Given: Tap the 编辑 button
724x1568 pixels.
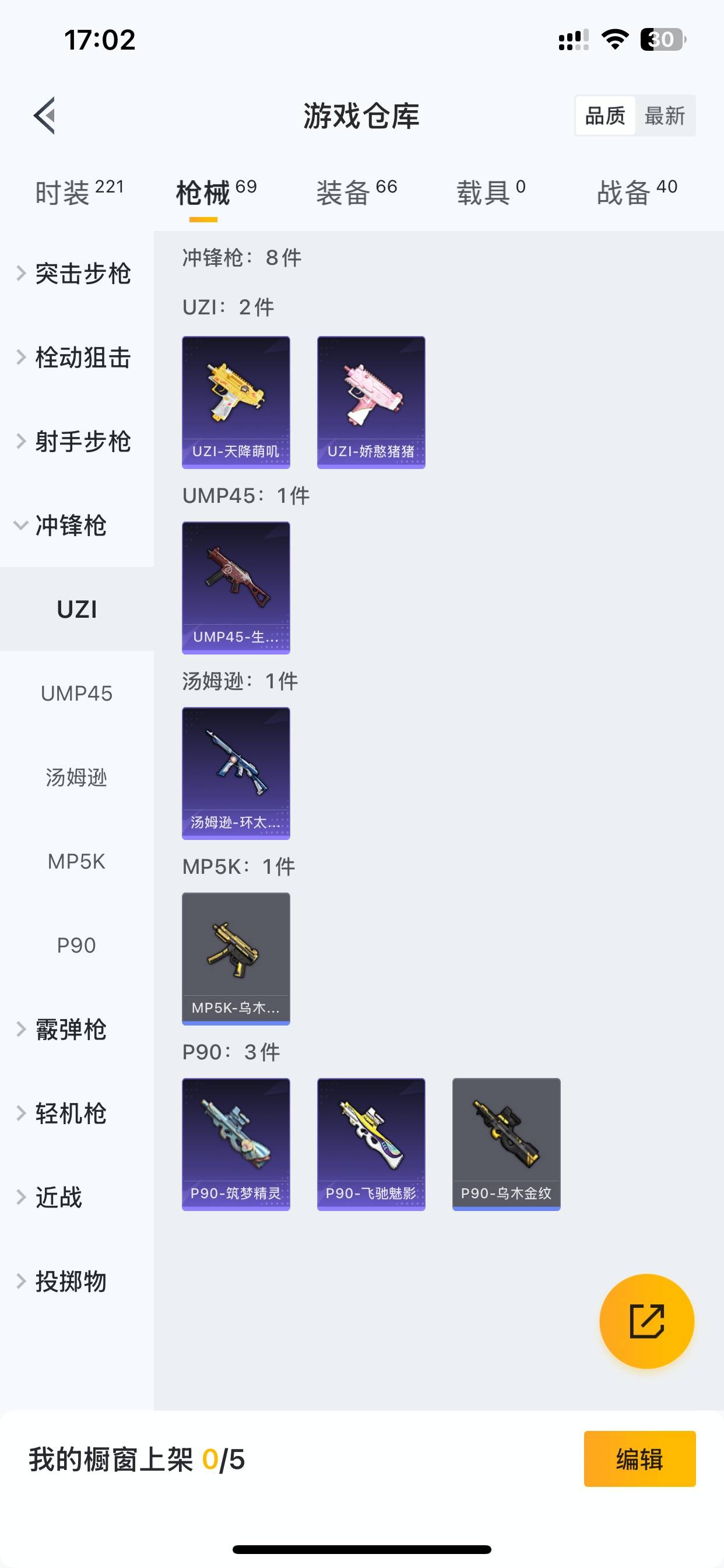Looking at the screenshot, I should [x=639, y=1459].
